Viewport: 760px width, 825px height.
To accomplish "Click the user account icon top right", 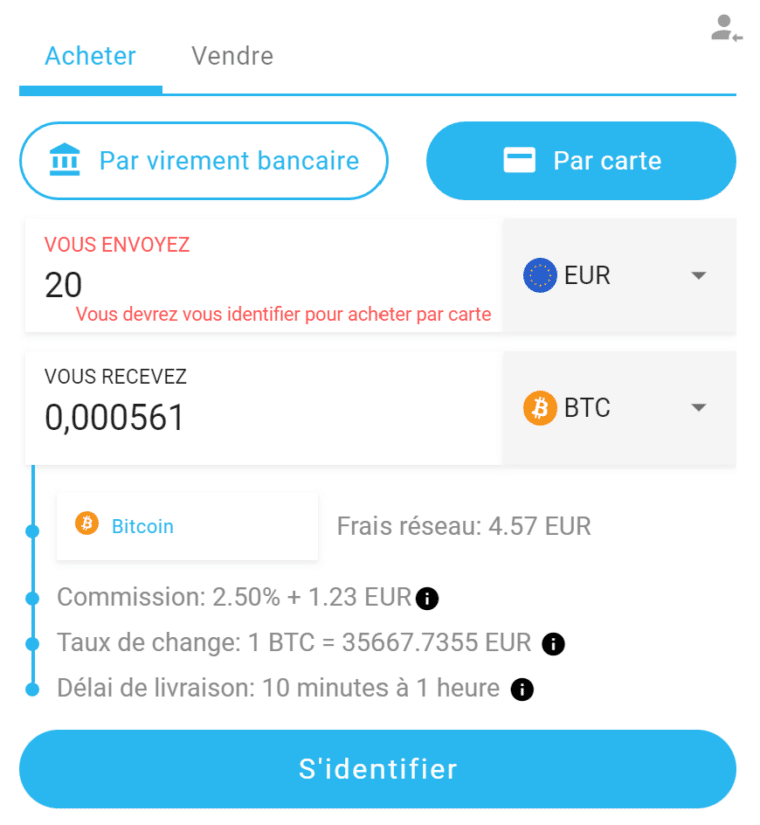I will (725, 28).
